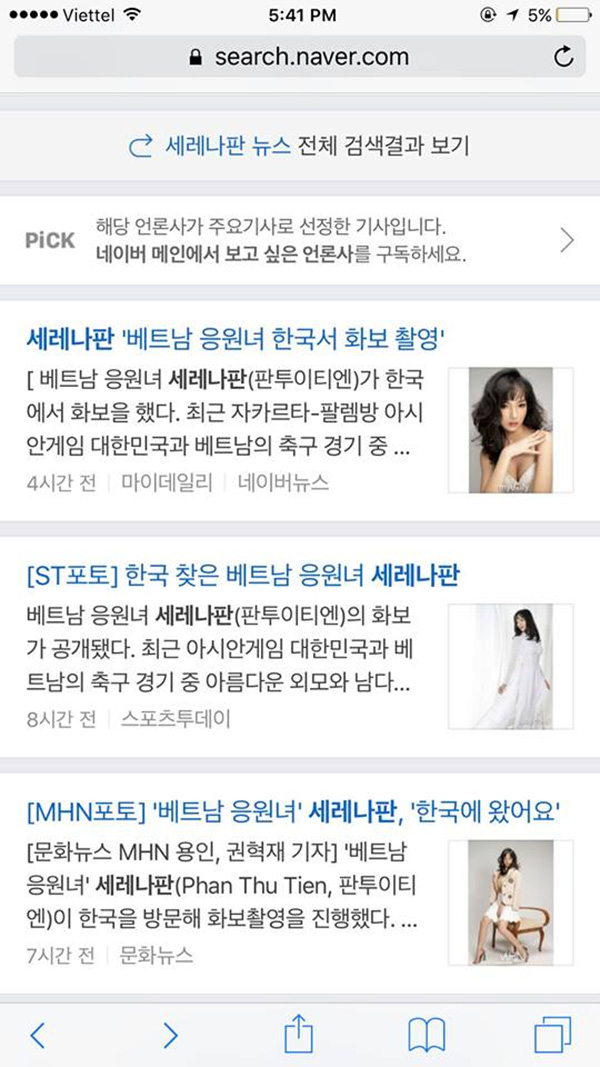The image size is (600, 1067).
Task: Open the PiCK subscription banner
Action: click(299, 241)
